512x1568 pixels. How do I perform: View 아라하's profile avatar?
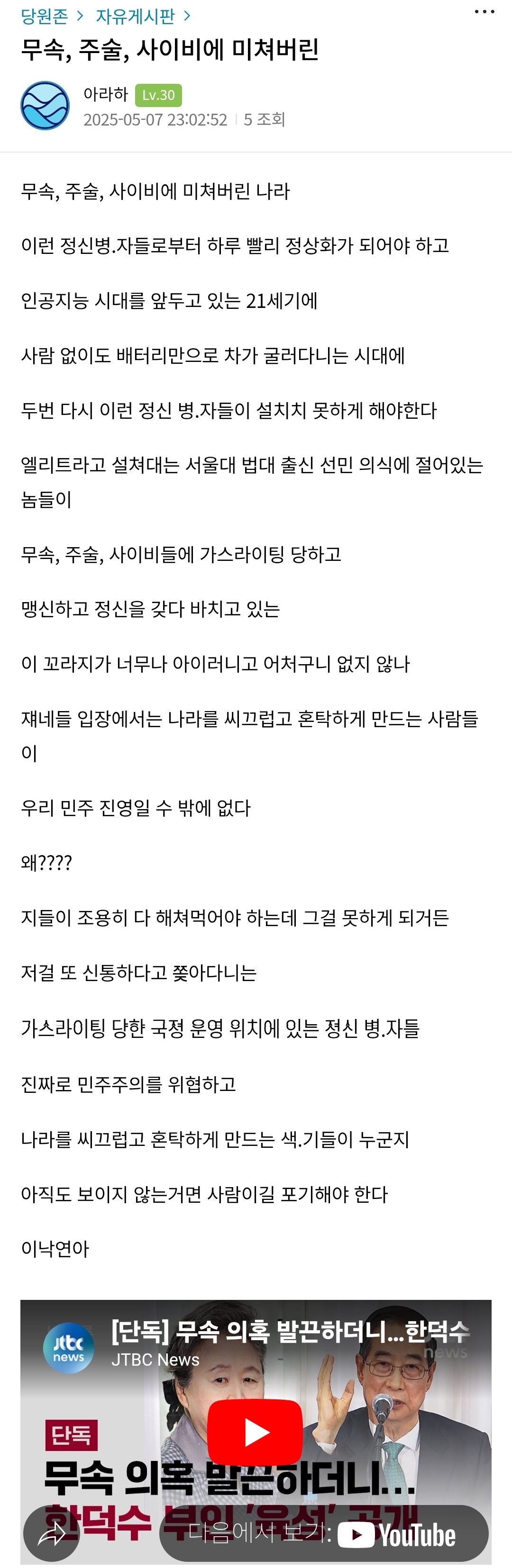point(45,106)
